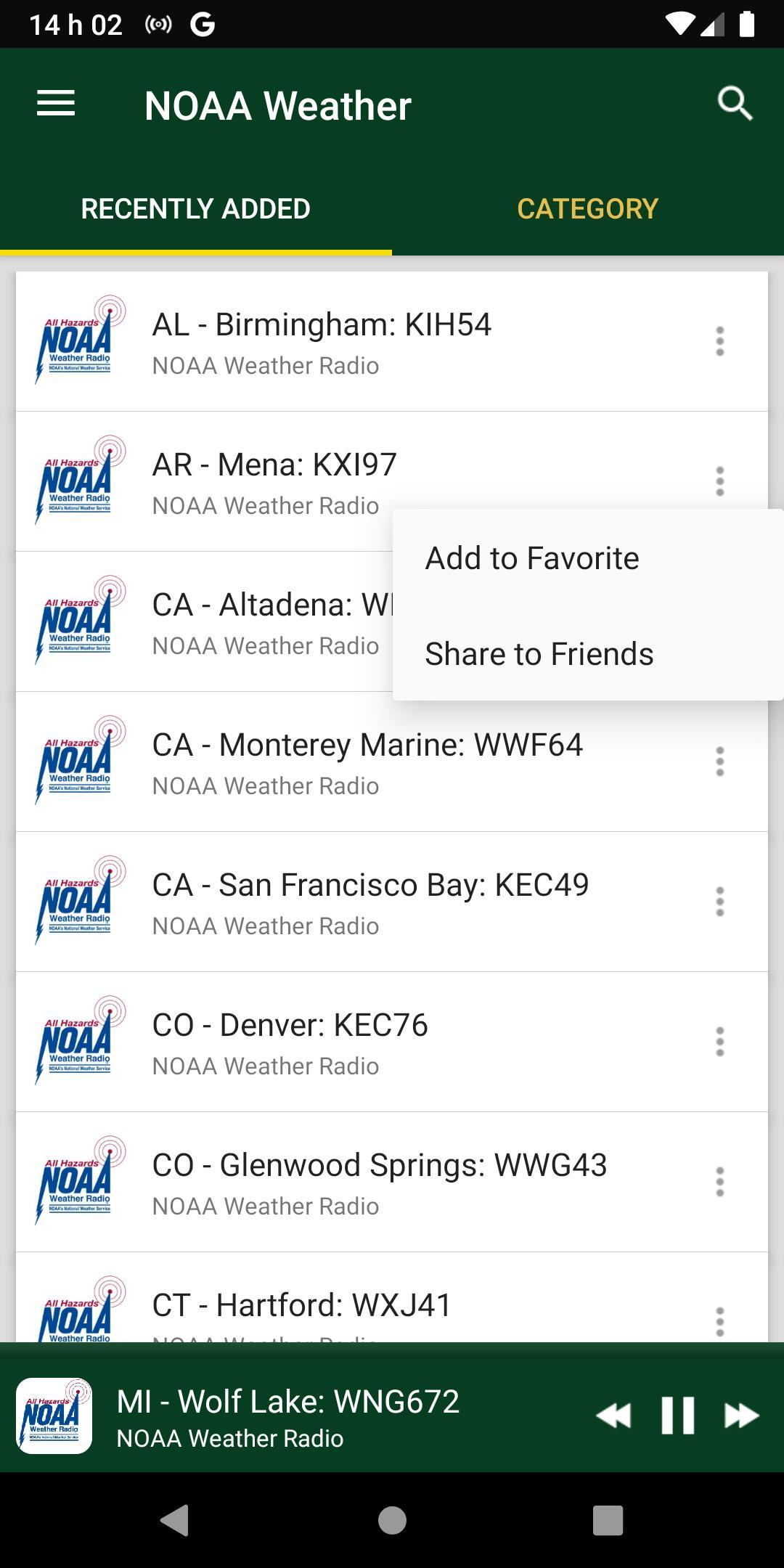784x1568 pixels.
Task: Play CO - Denver: KEC76 station
Action: 392,1042
